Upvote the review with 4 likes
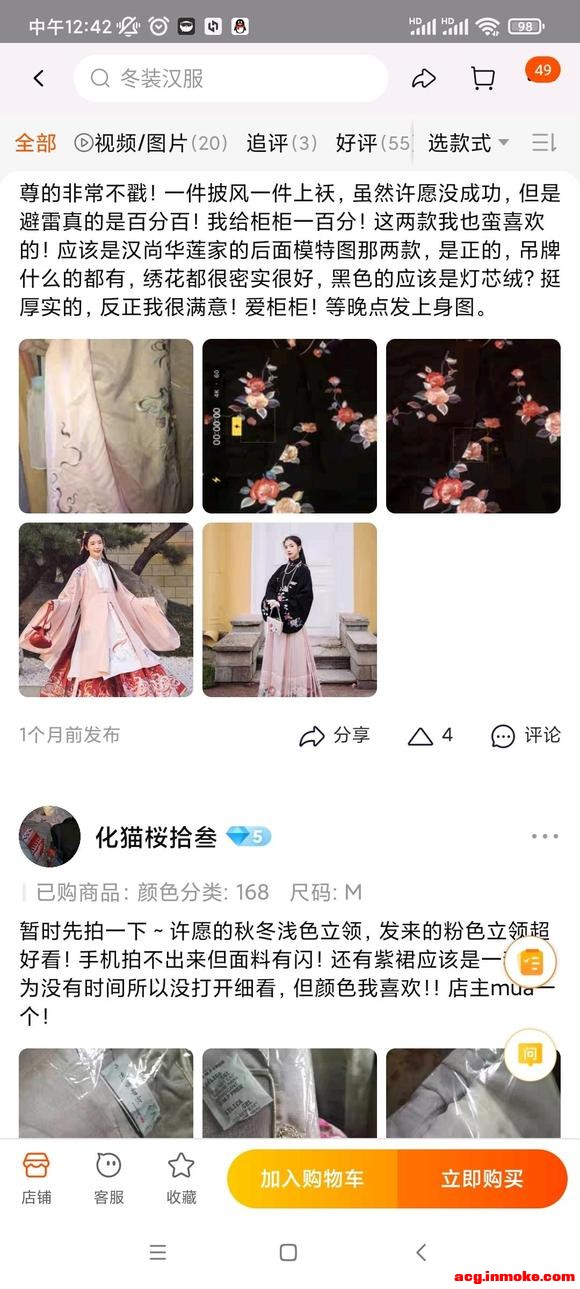This screenshot has height=1289, width=580. [x=430, y=736]
